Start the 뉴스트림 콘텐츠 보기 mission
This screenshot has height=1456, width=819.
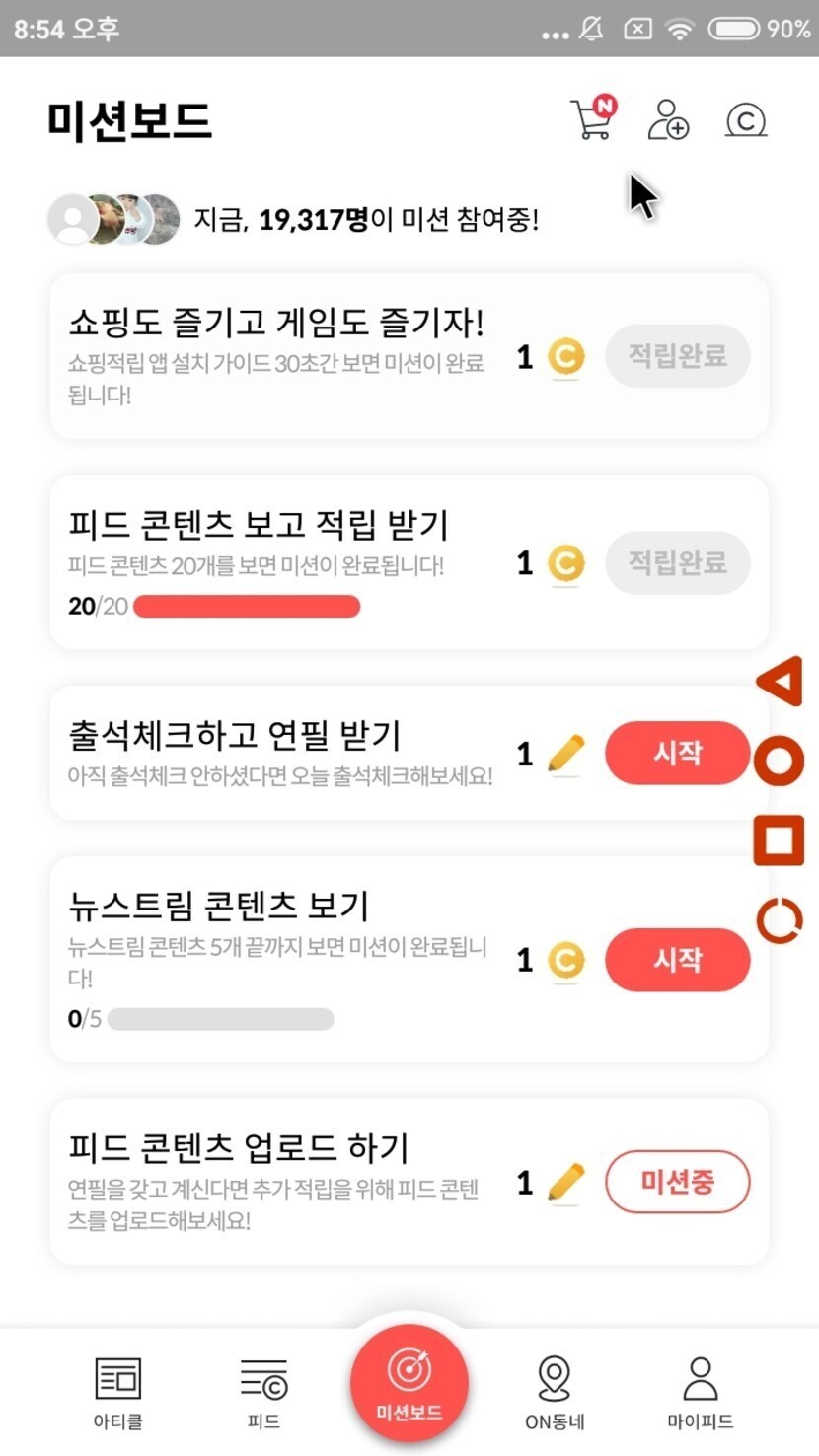[677, 960]
